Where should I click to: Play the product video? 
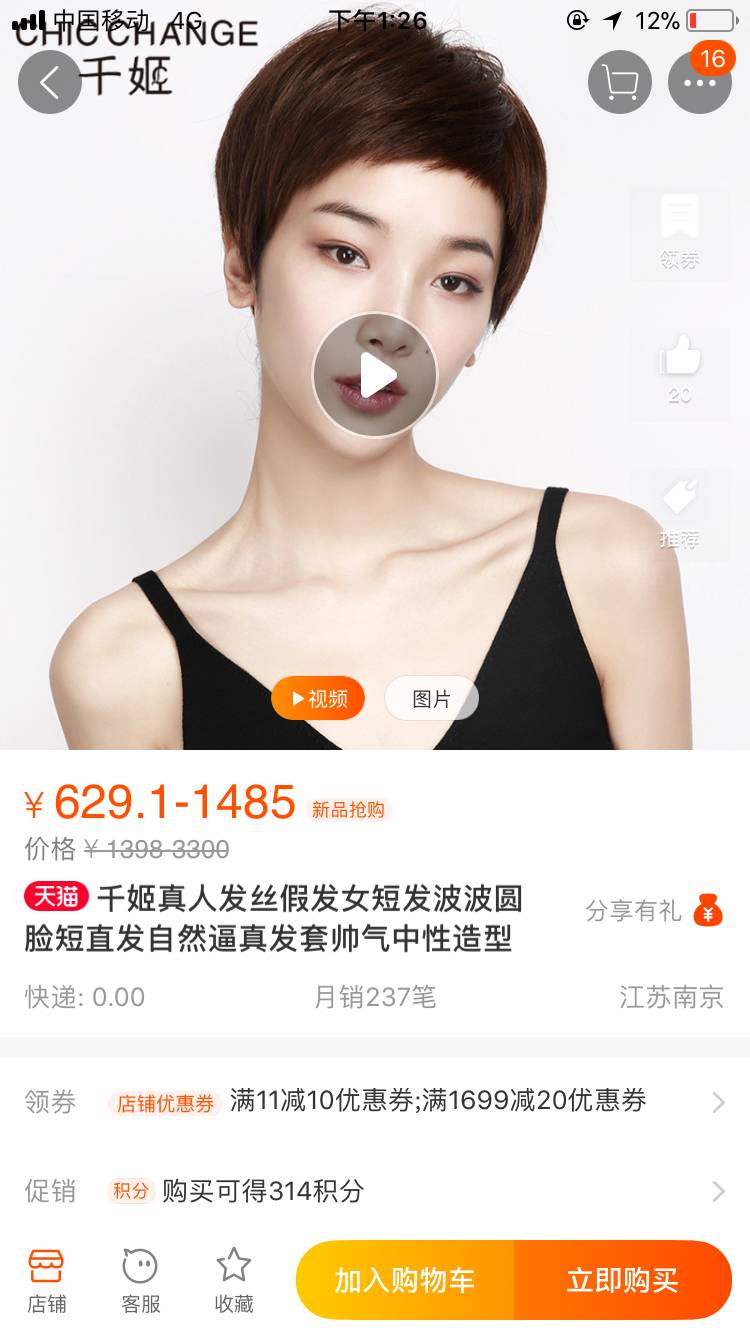pyautogui.click(x=375, y=375)
